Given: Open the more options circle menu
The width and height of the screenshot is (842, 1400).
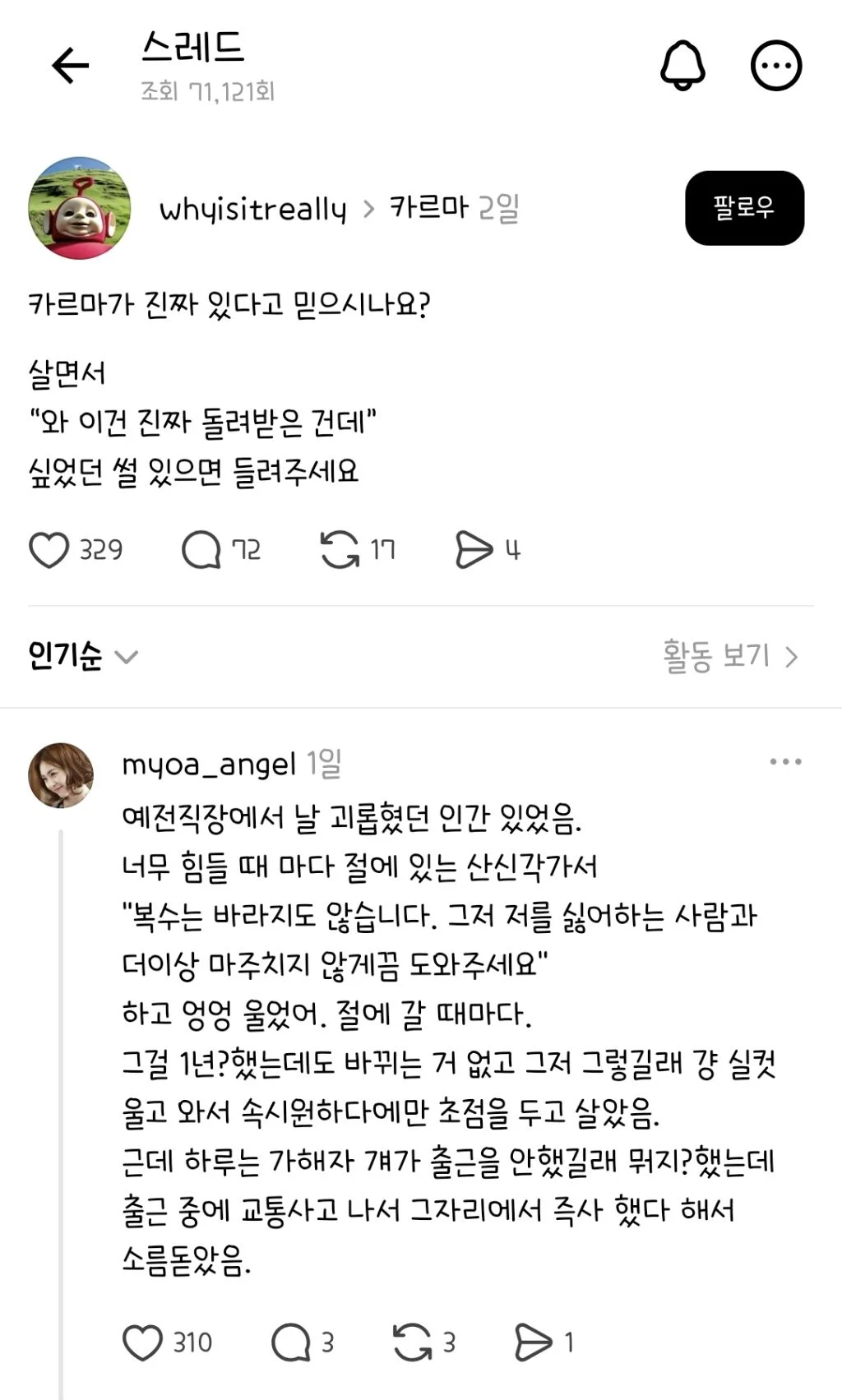Looking at the screenshot, I should pyautogui.click(x=775, y=65).
